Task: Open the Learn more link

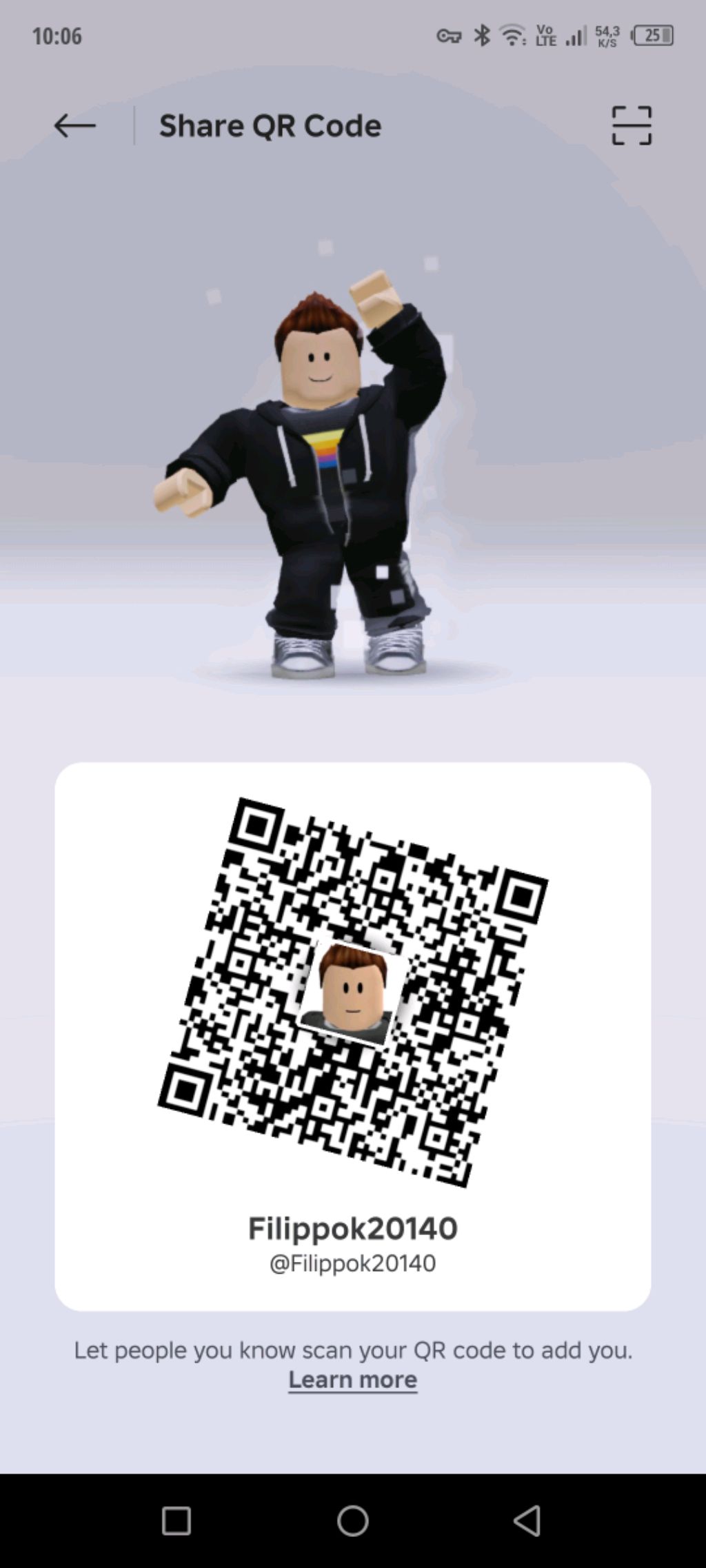Action: pos(352,1379)
